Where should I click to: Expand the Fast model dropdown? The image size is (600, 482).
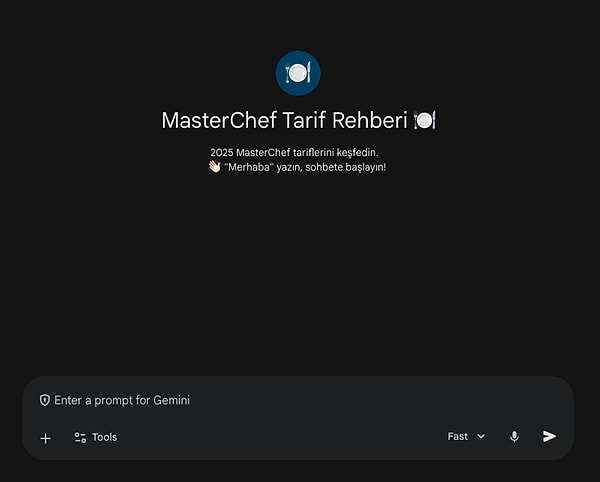(466, 437)
